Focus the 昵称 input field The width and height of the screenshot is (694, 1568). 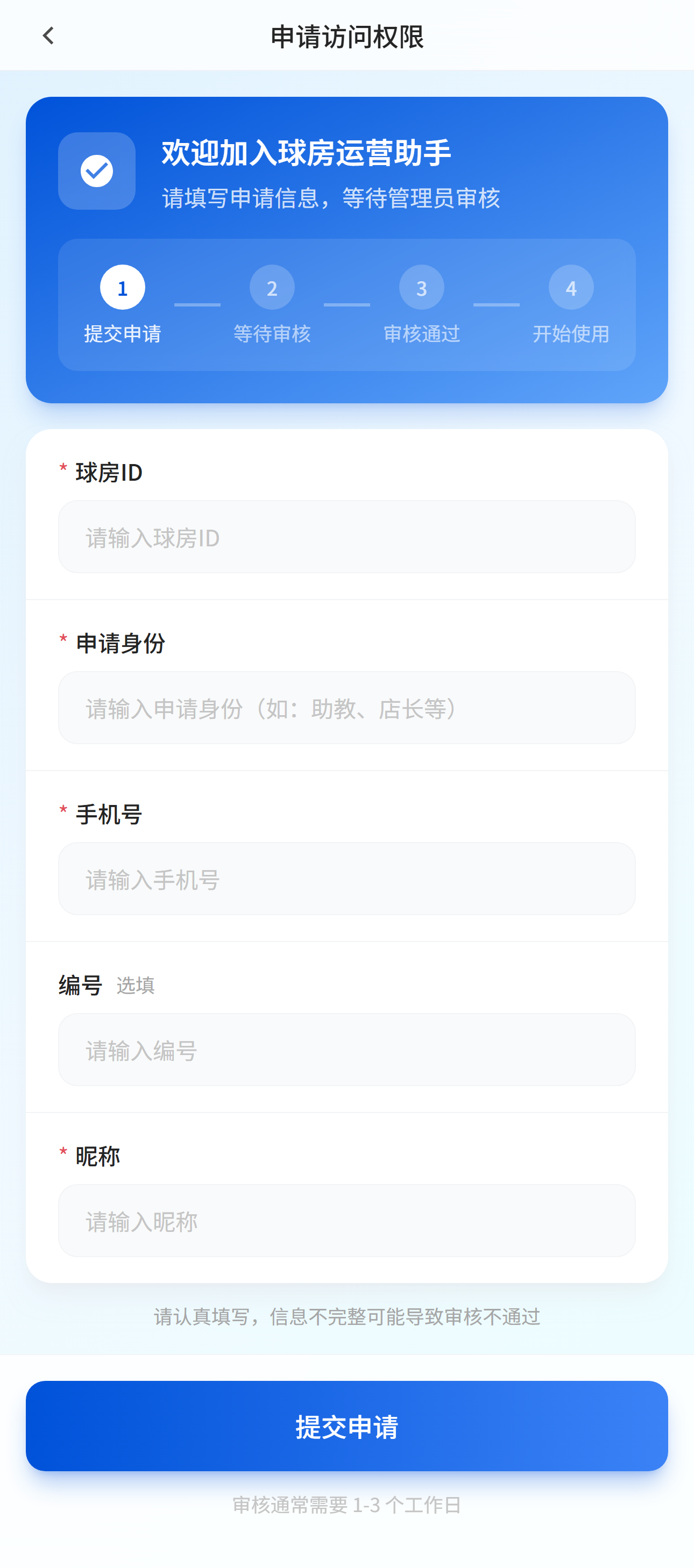point(346,1221)
